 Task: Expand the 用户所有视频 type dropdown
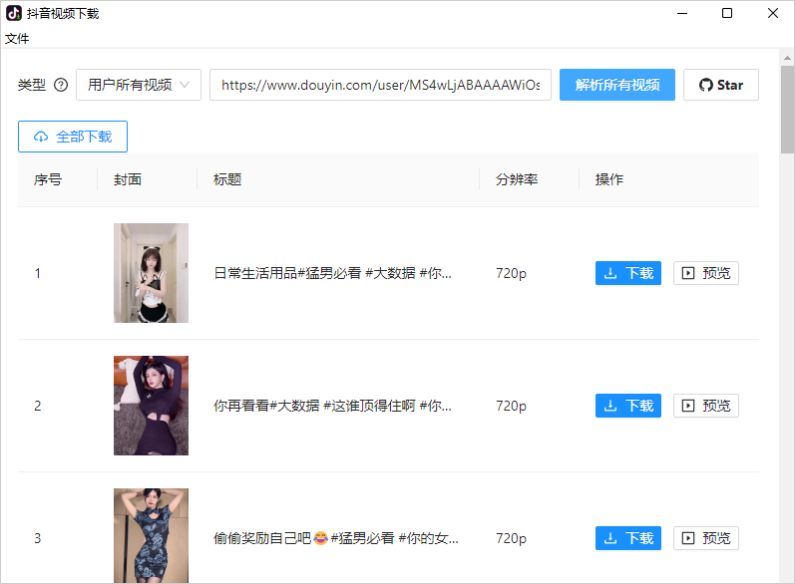(x=138, y=85)
